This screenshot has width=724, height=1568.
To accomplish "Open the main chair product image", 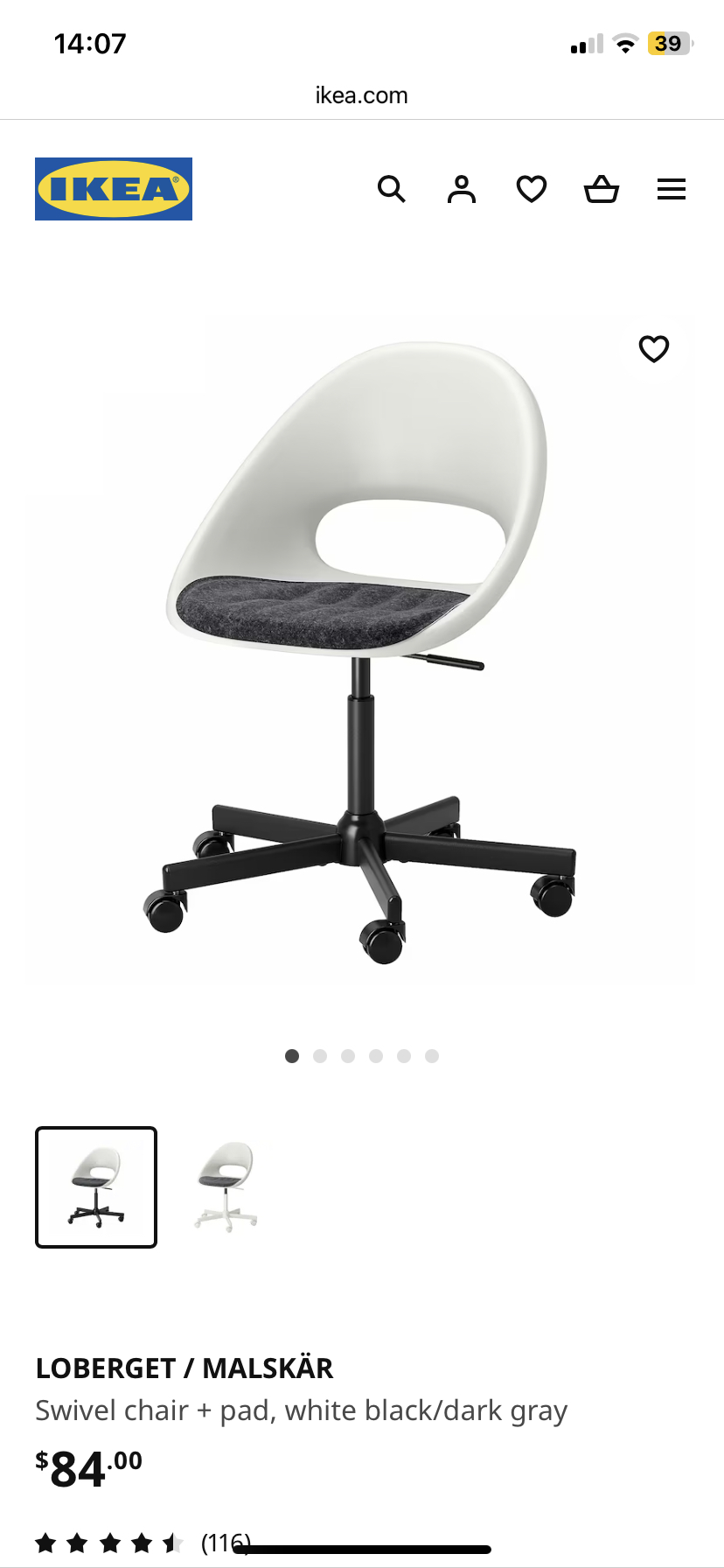I will click(362, 652).
